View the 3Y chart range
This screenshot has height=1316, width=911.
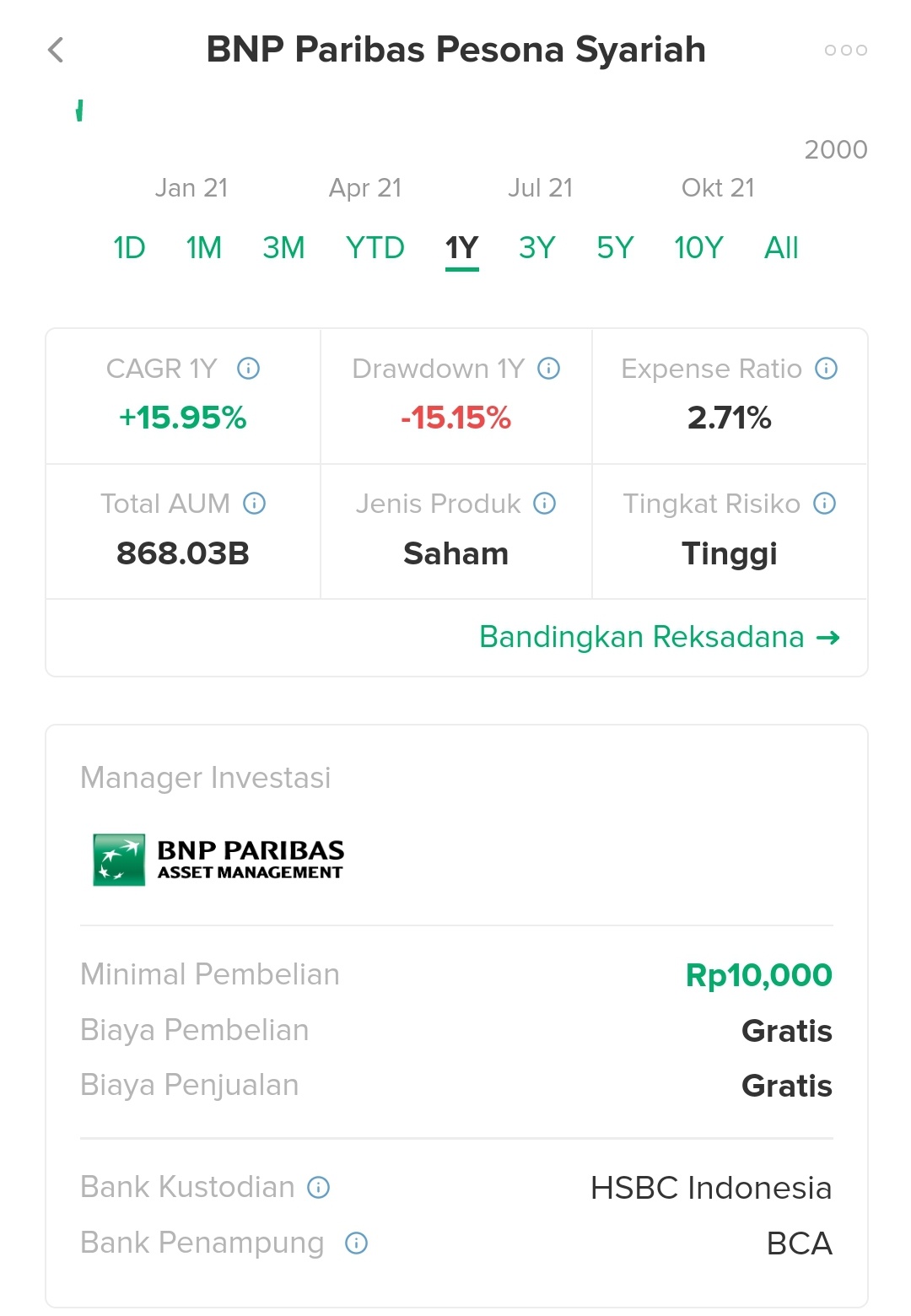tap(536, 248)
